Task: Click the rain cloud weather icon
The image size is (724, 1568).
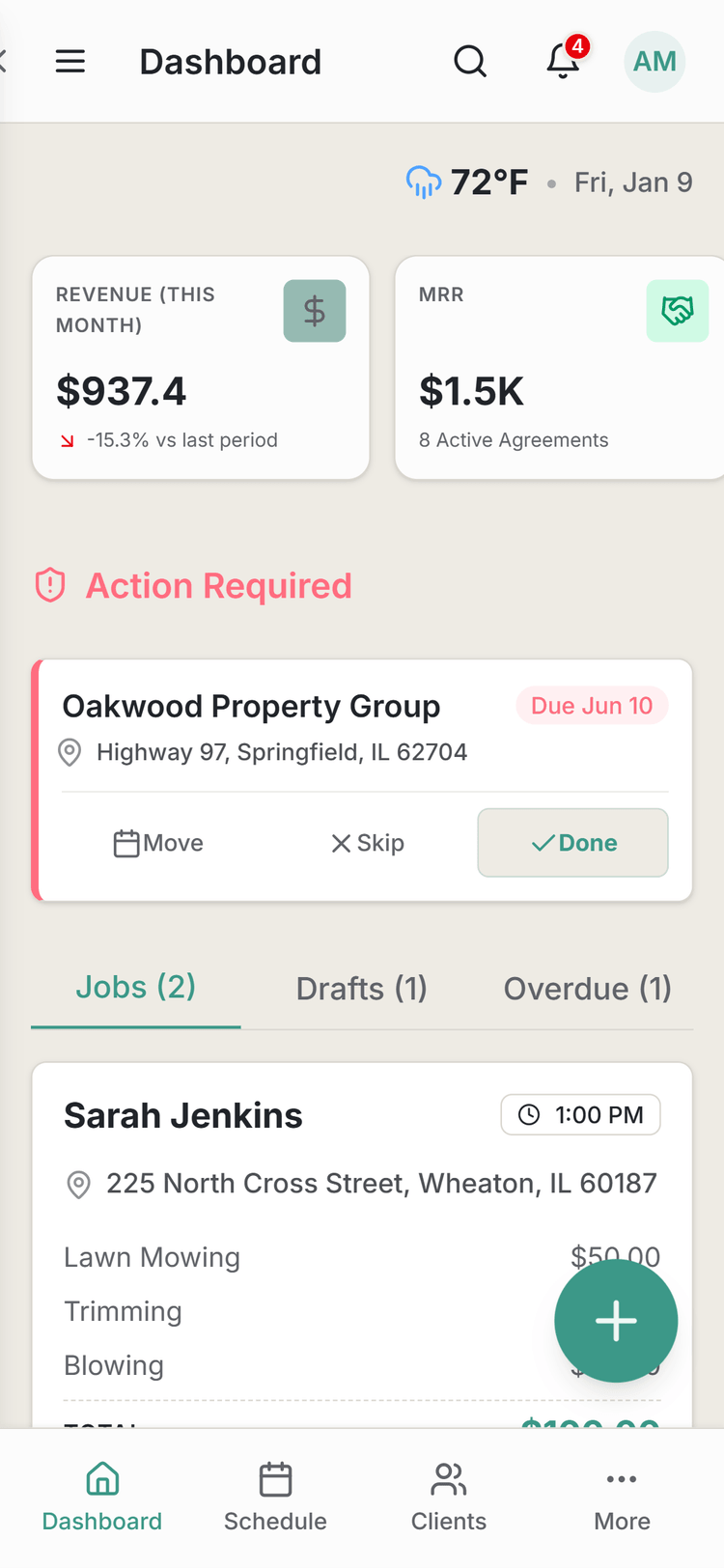Action: pyautogui.click(x=423, y=182)
